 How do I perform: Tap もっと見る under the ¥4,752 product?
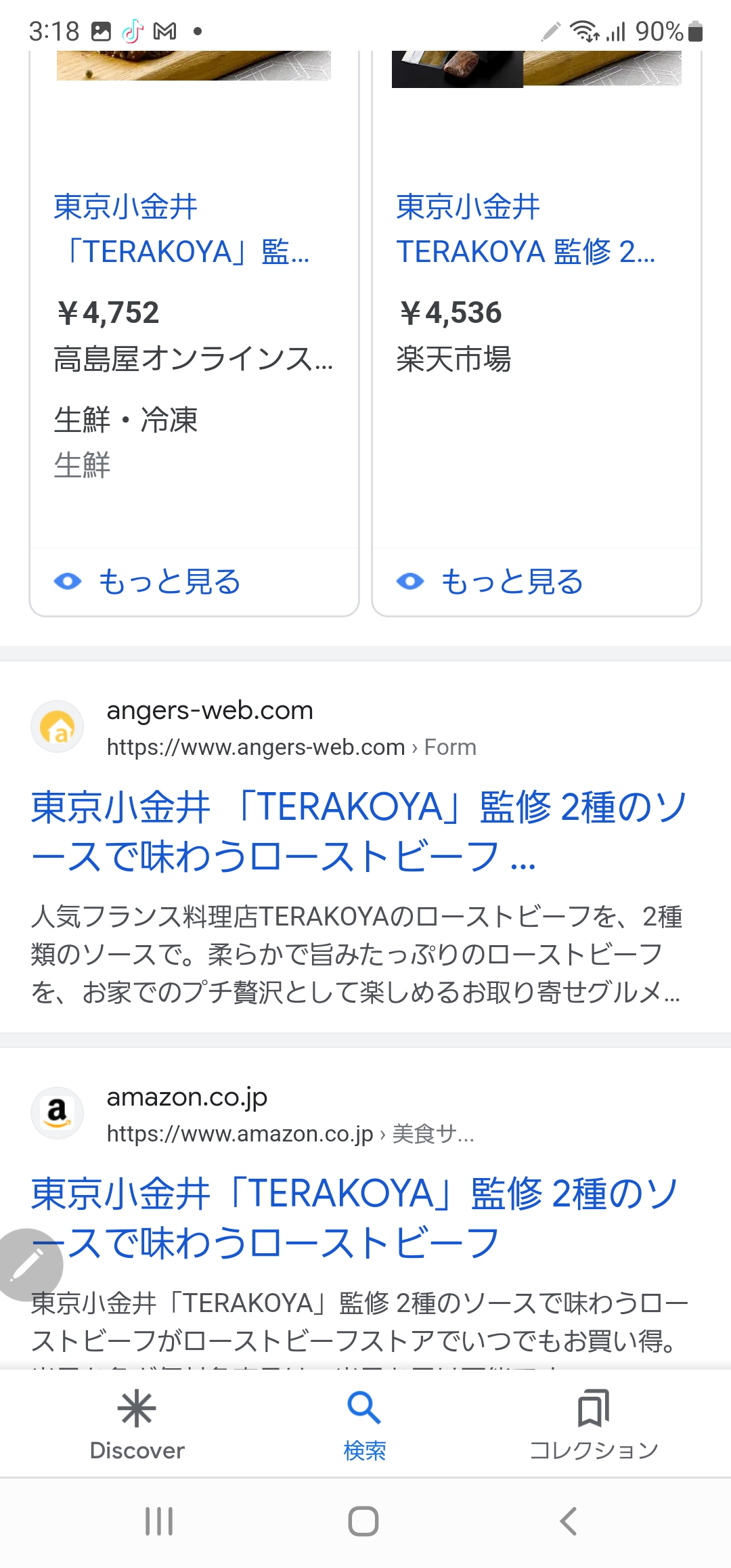click(x=148, y=582)
